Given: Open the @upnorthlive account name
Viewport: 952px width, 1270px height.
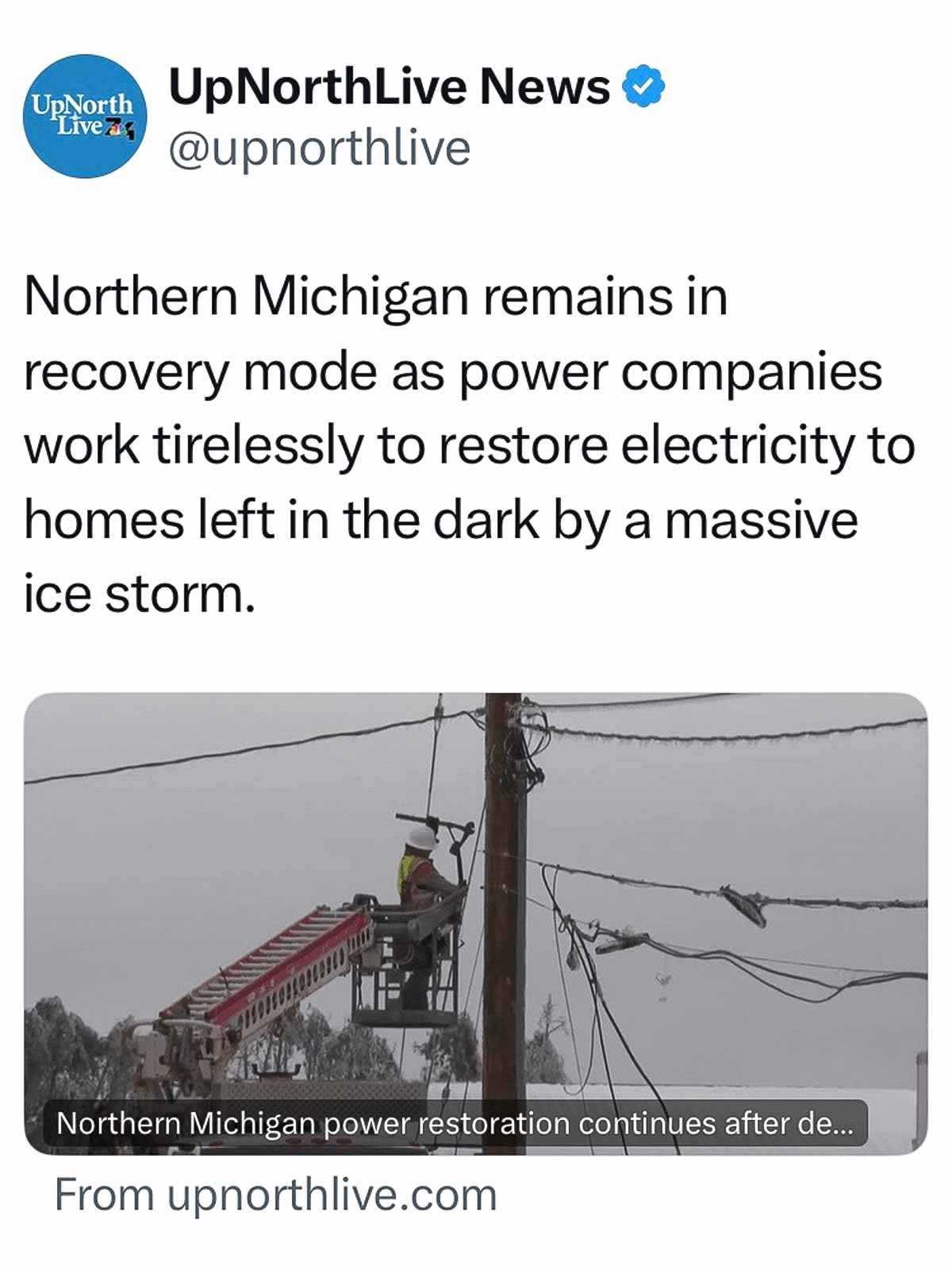Looking at the screenshot, I should [x=320, y=148].
